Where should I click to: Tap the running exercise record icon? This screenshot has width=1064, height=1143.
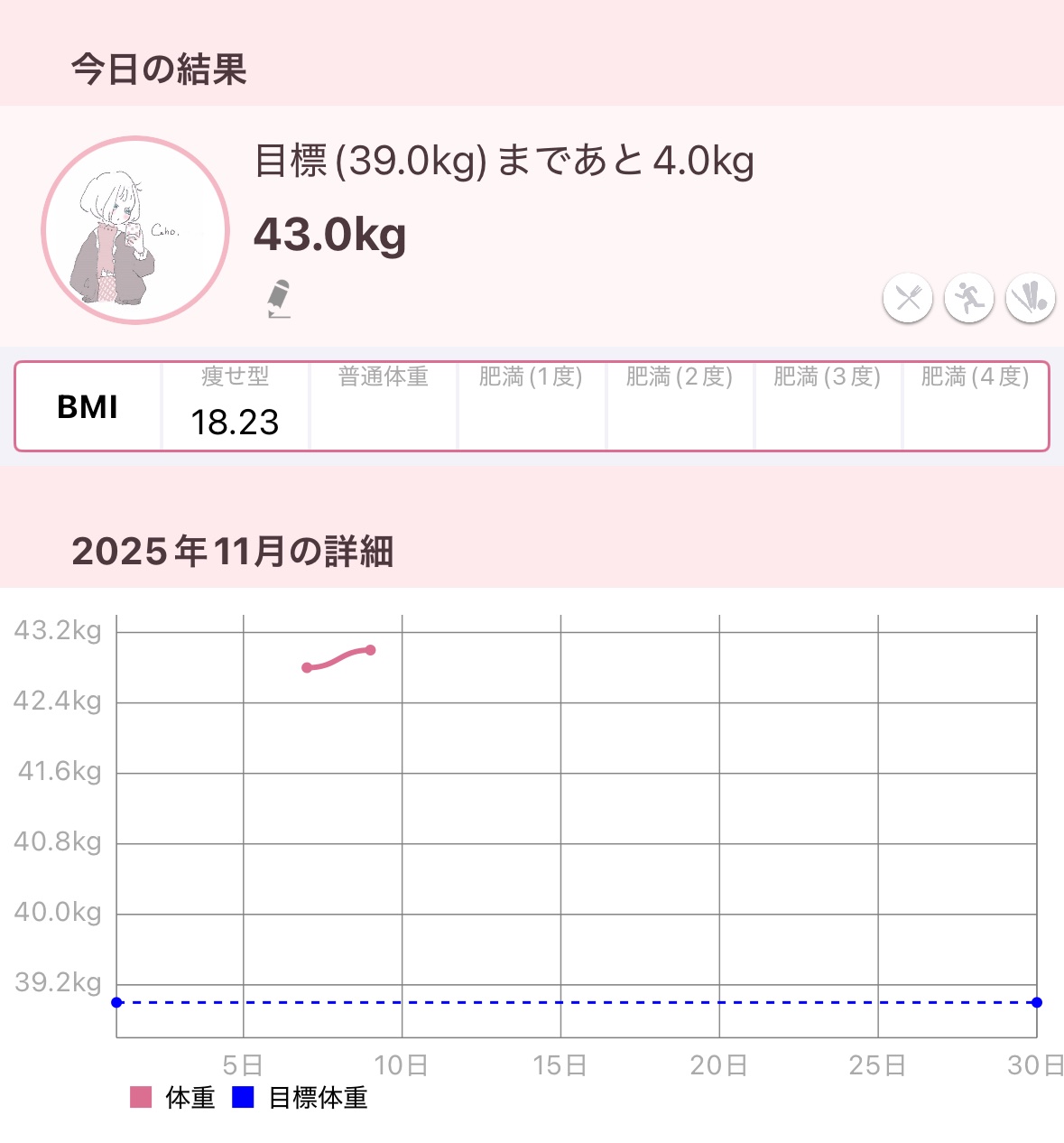click(967, 298)
